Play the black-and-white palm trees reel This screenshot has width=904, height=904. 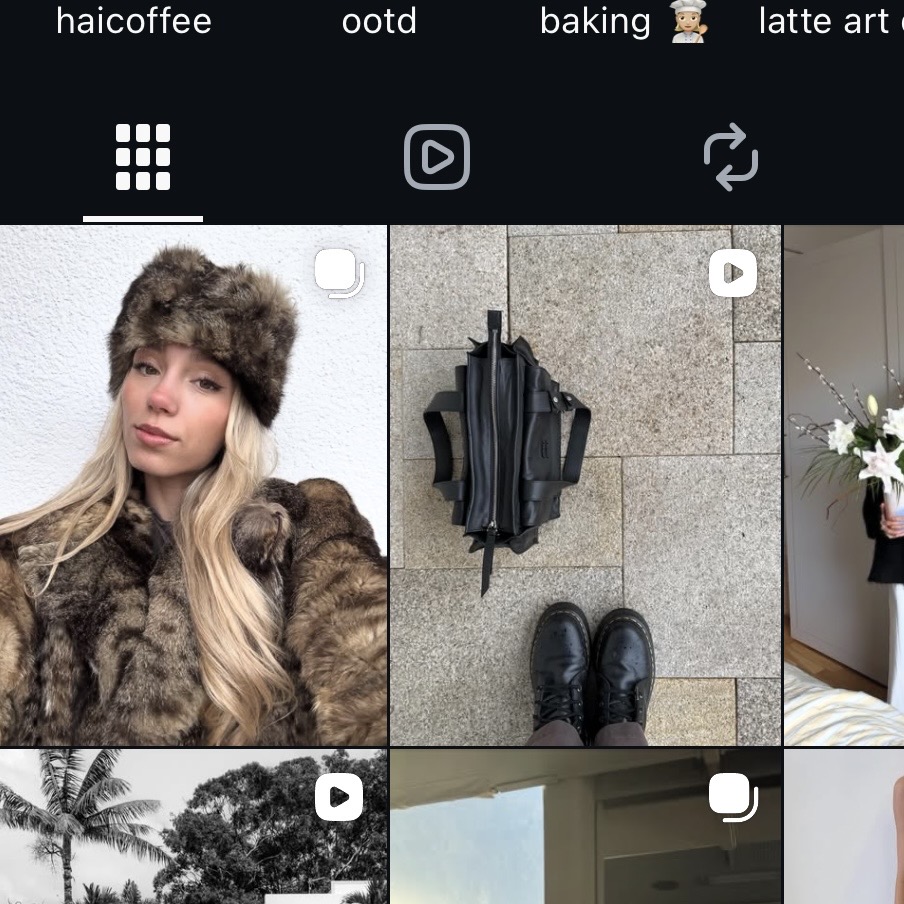coord(193,828)
